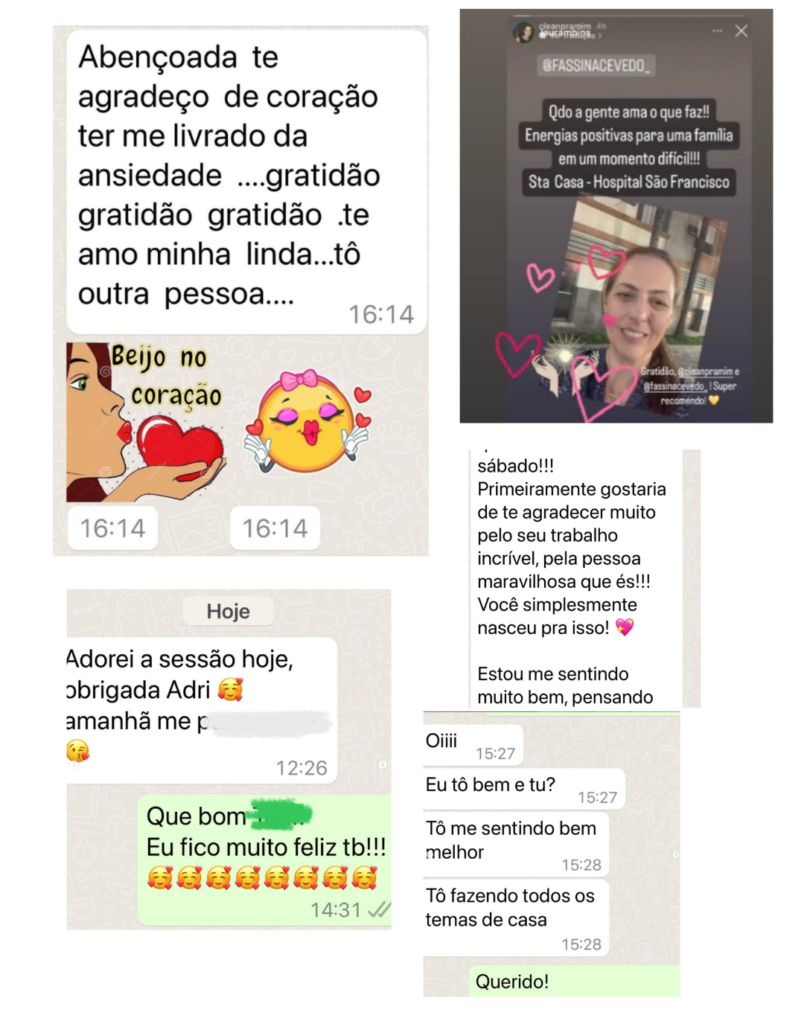Click a heart-face emoji in the green reply row
Viewport: 804px width, 1024px height.
pyautogui.click(x=161, y=876)
